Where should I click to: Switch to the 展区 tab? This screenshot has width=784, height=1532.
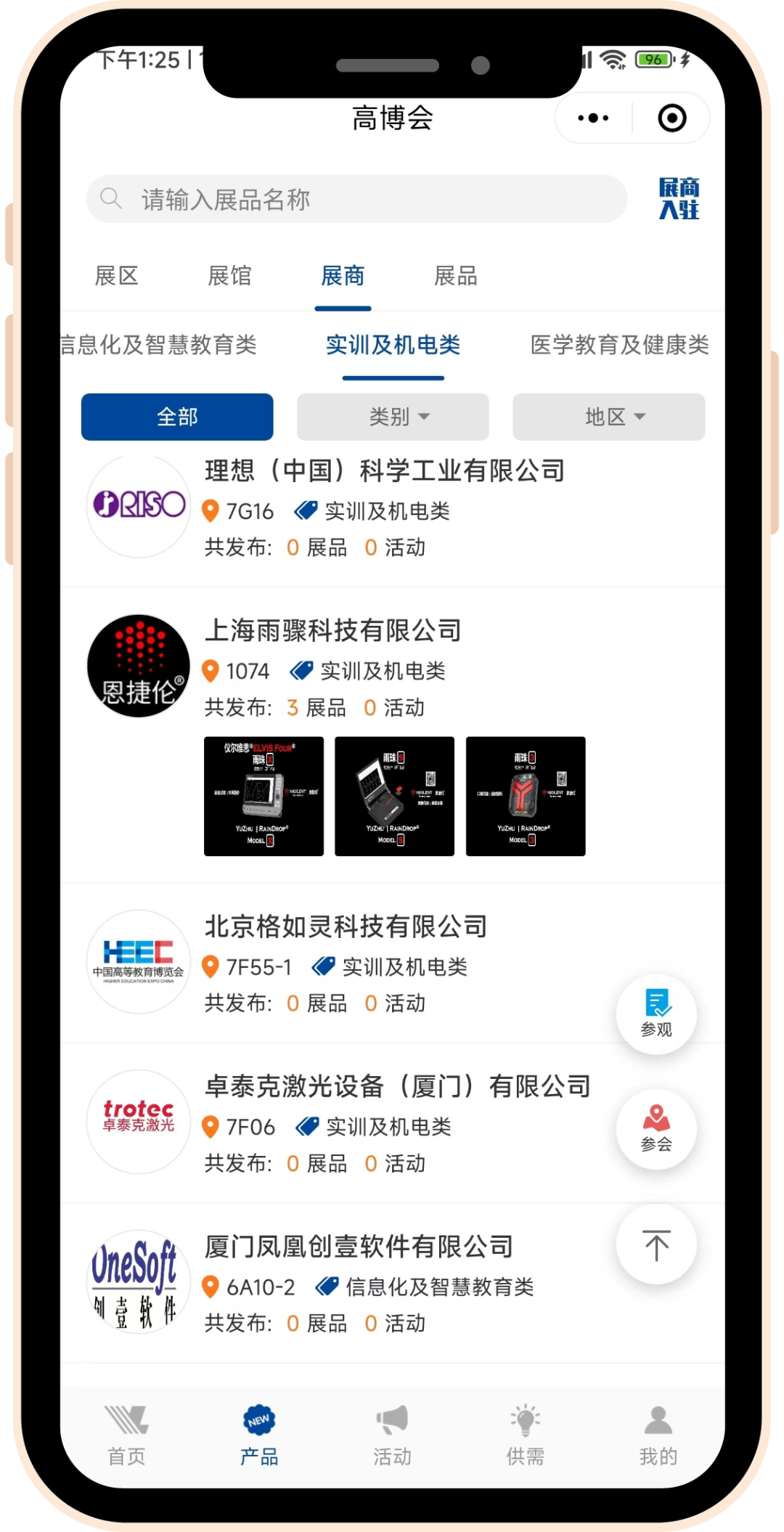tap(116, 276)
